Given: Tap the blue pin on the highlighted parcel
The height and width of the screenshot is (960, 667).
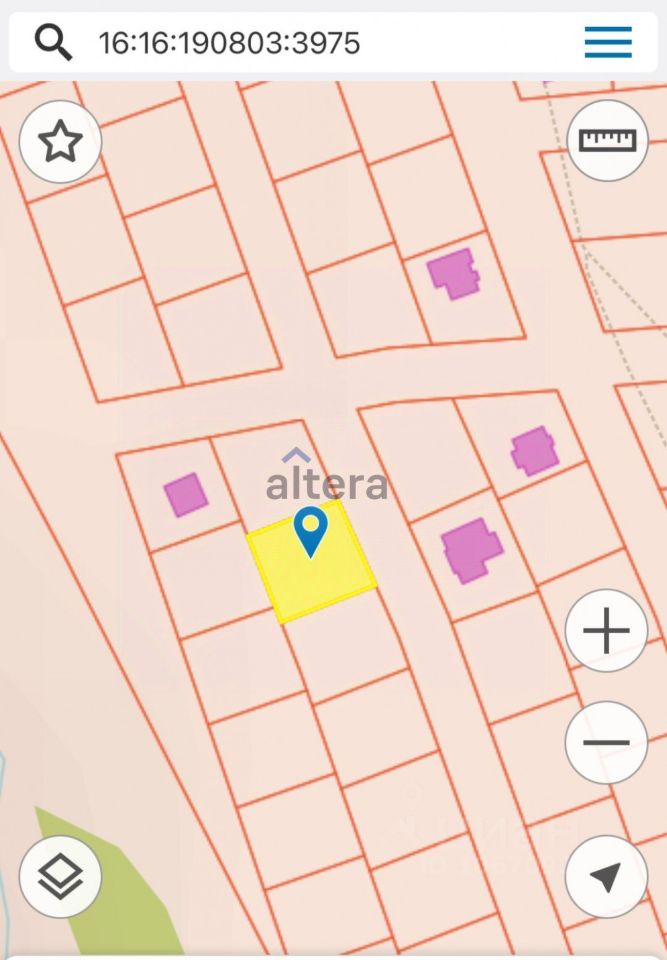Looking at the screenshot, I should click(311, 530).
